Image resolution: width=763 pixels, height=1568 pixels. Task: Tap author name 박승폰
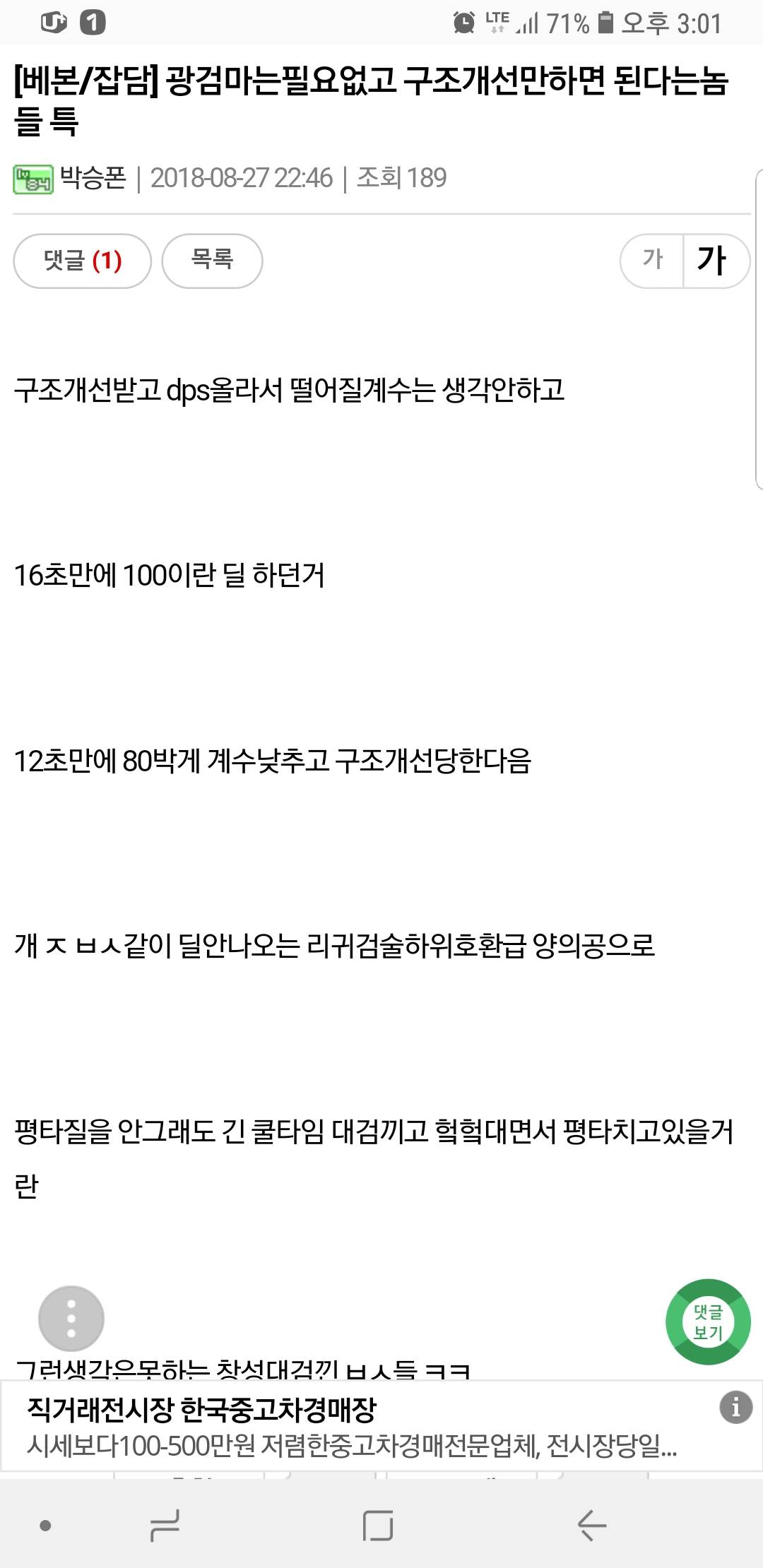(x=93, y=177)
